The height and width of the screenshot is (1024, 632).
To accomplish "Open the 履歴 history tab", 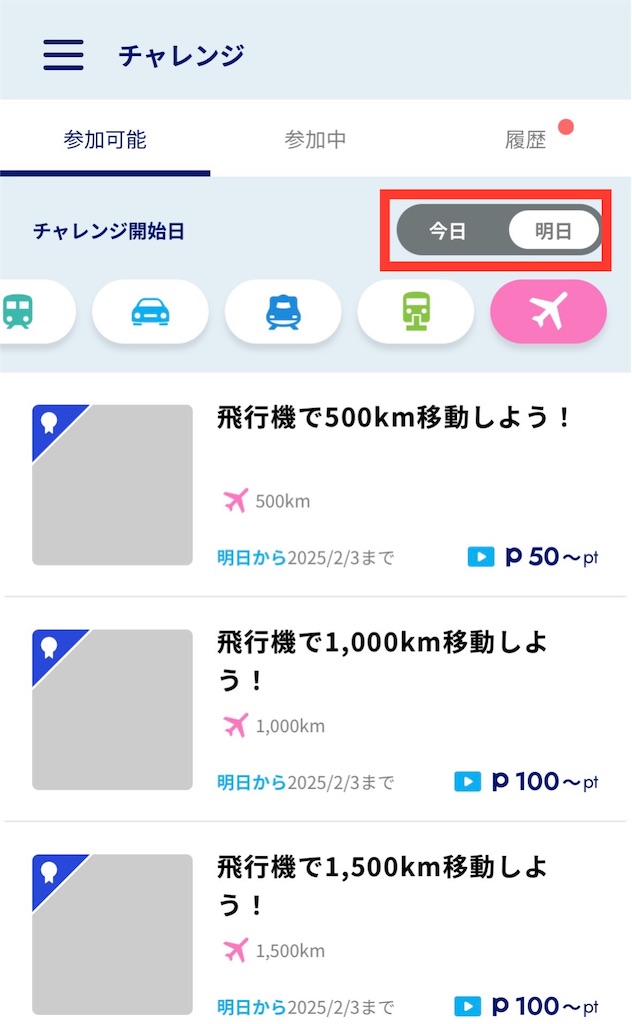I will click(526, 139).
